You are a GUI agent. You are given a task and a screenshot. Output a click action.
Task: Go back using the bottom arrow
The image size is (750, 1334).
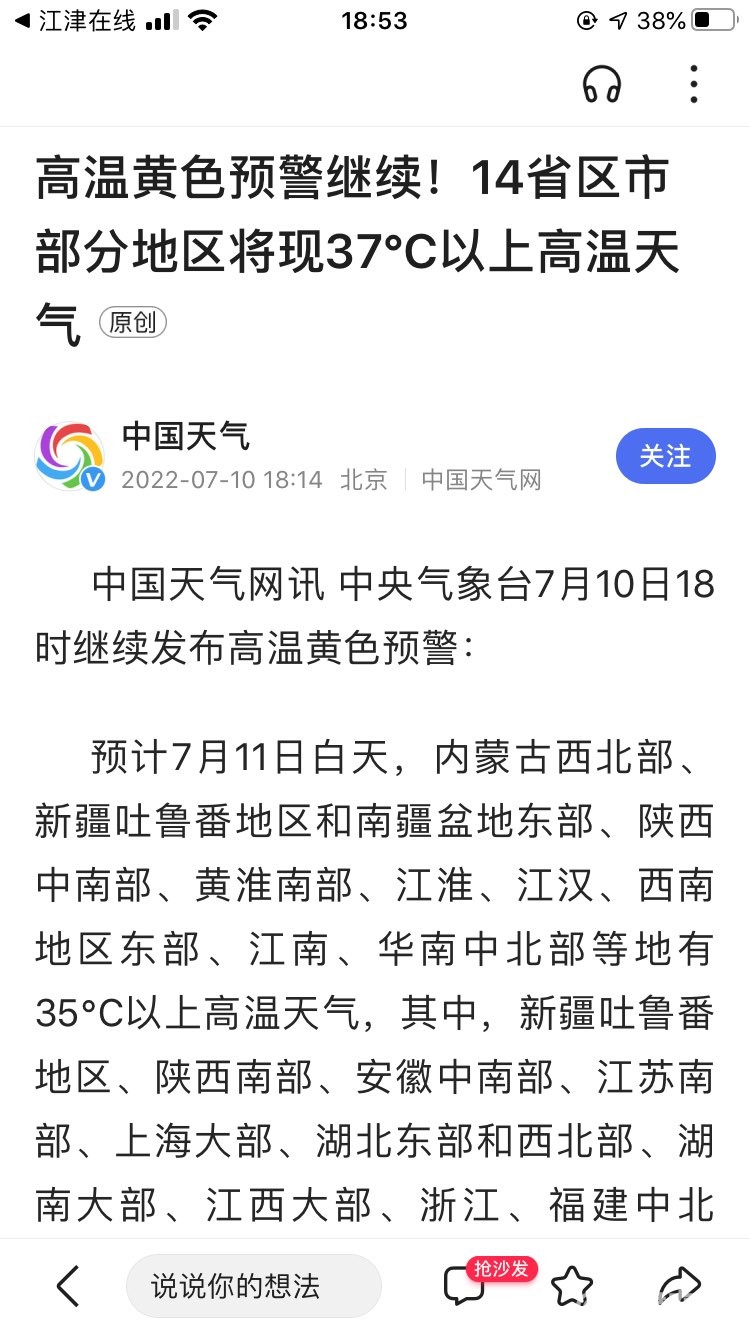[68, 1286]
